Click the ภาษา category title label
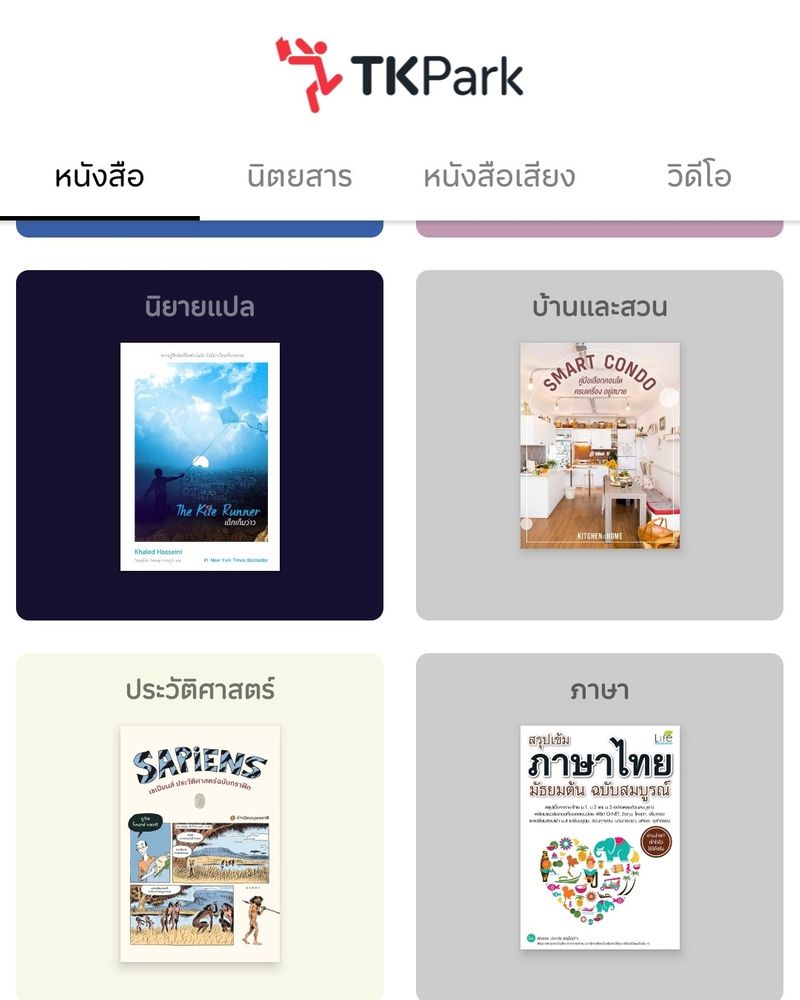The width and height of the screenshot is (800, 1000). pos(600,689)
